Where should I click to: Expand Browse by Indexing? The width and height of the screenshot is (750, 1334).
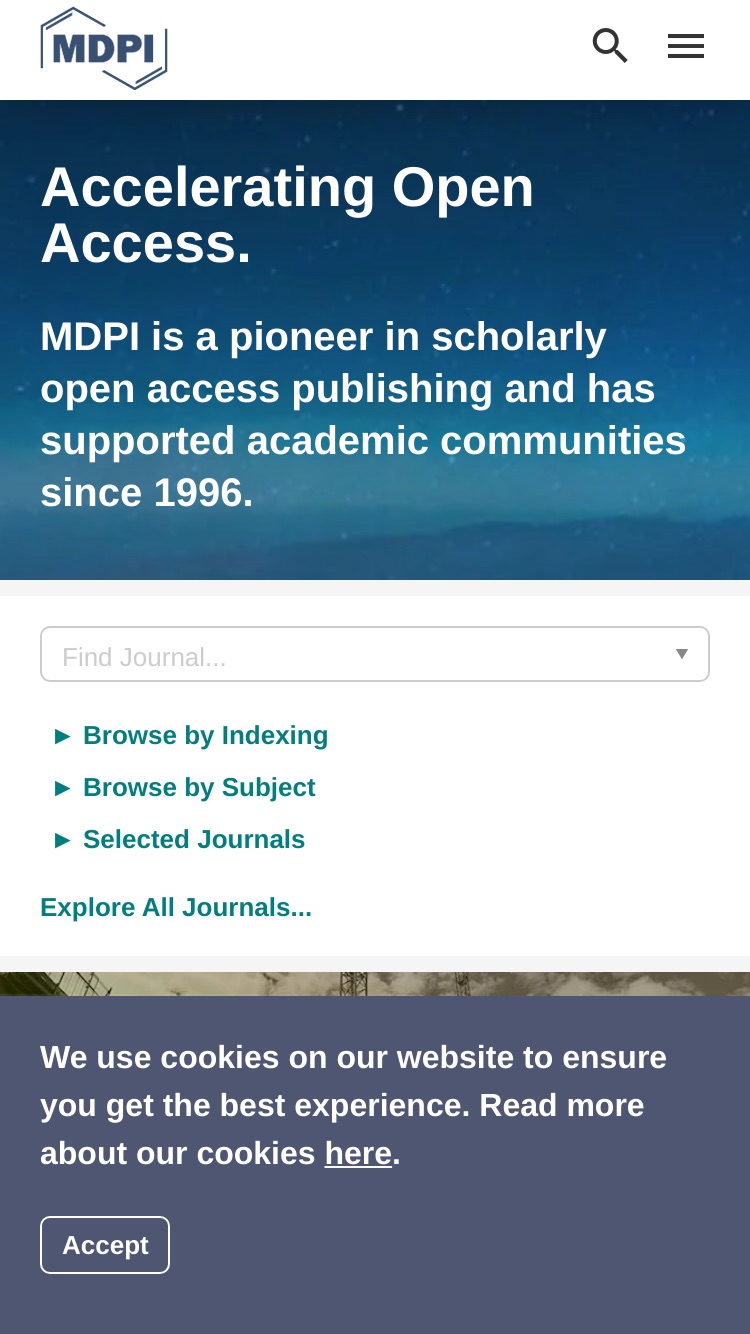(x=191, y=736)
